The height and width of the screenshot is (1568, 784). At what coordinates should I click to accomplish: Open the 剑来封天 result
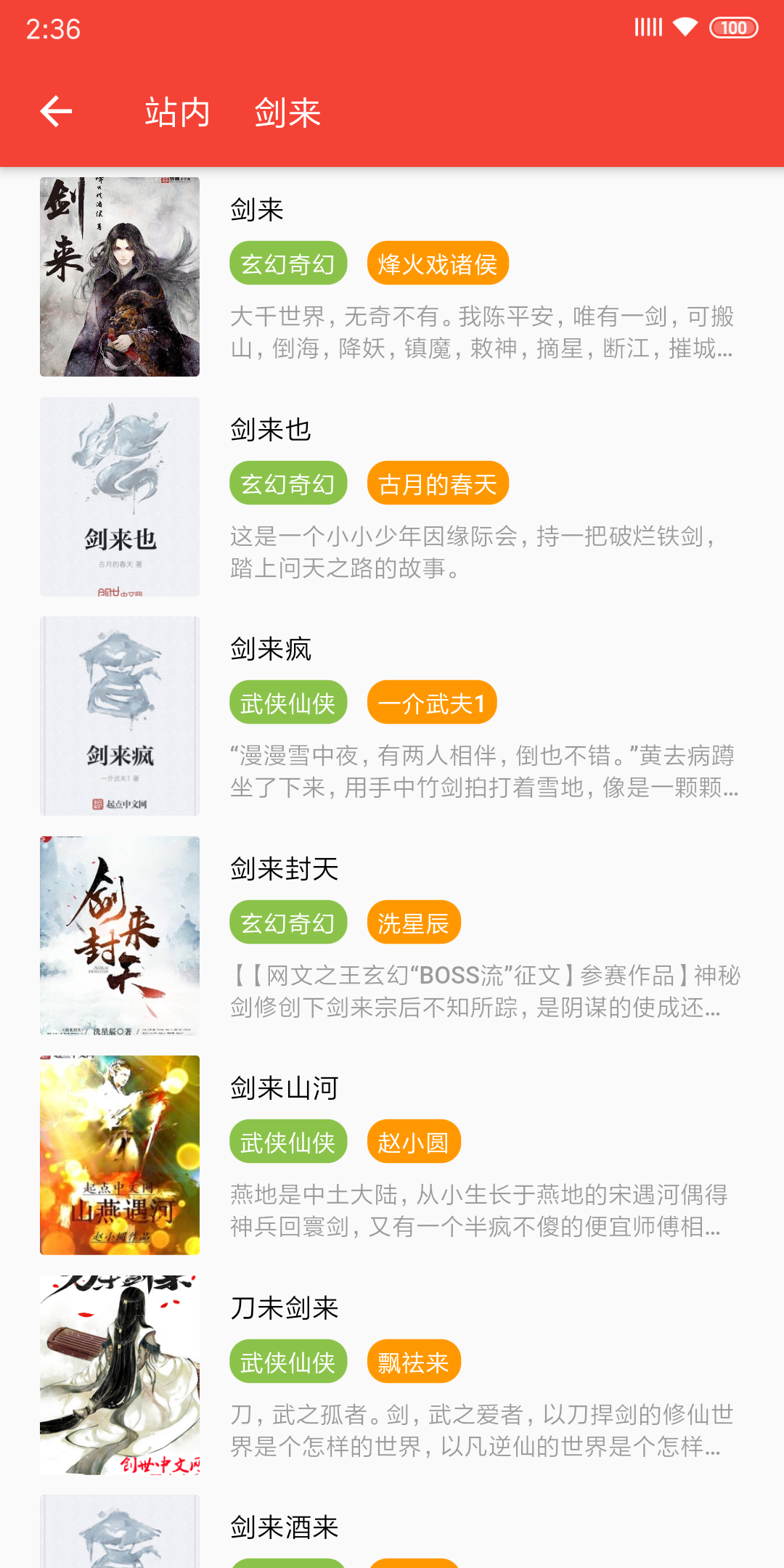[392, 936]
